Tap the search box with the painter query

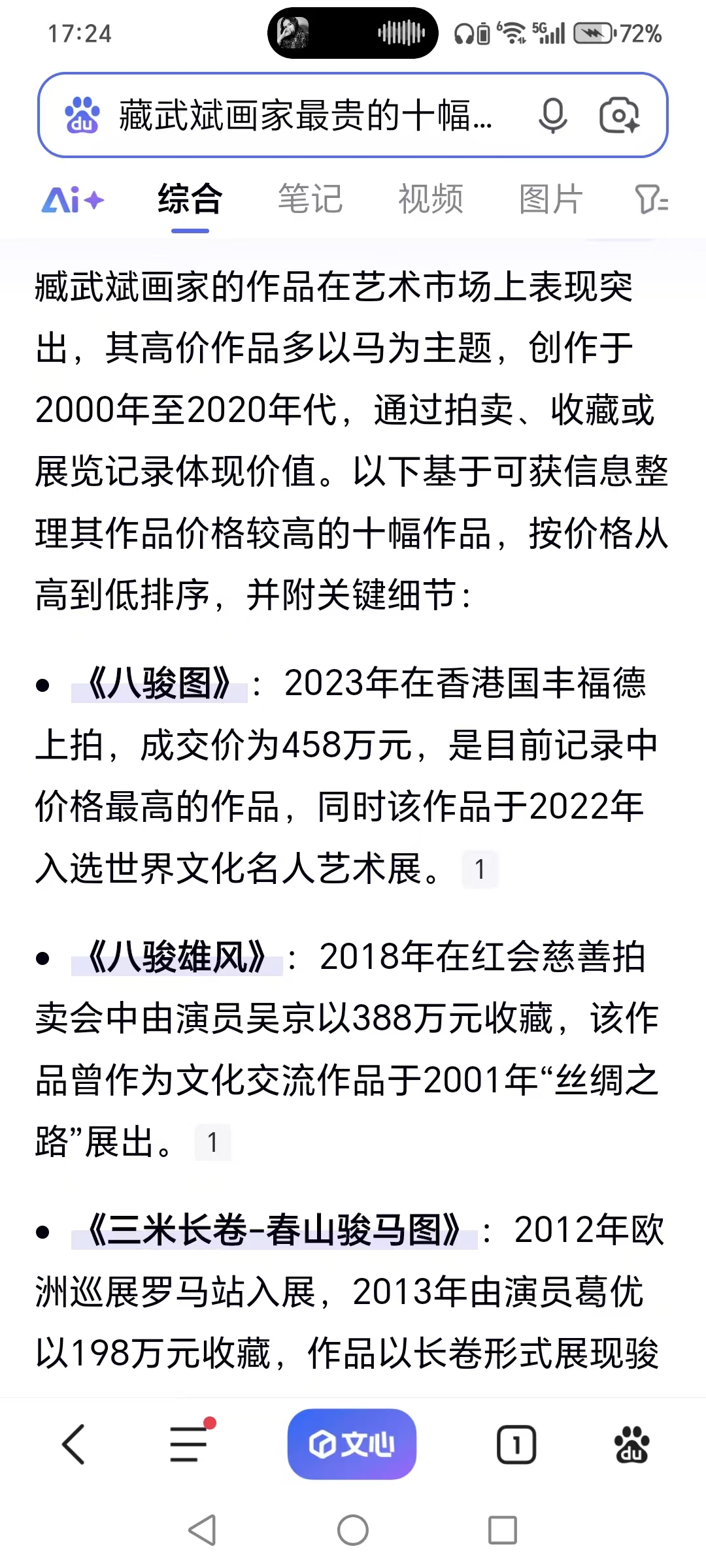304,116
